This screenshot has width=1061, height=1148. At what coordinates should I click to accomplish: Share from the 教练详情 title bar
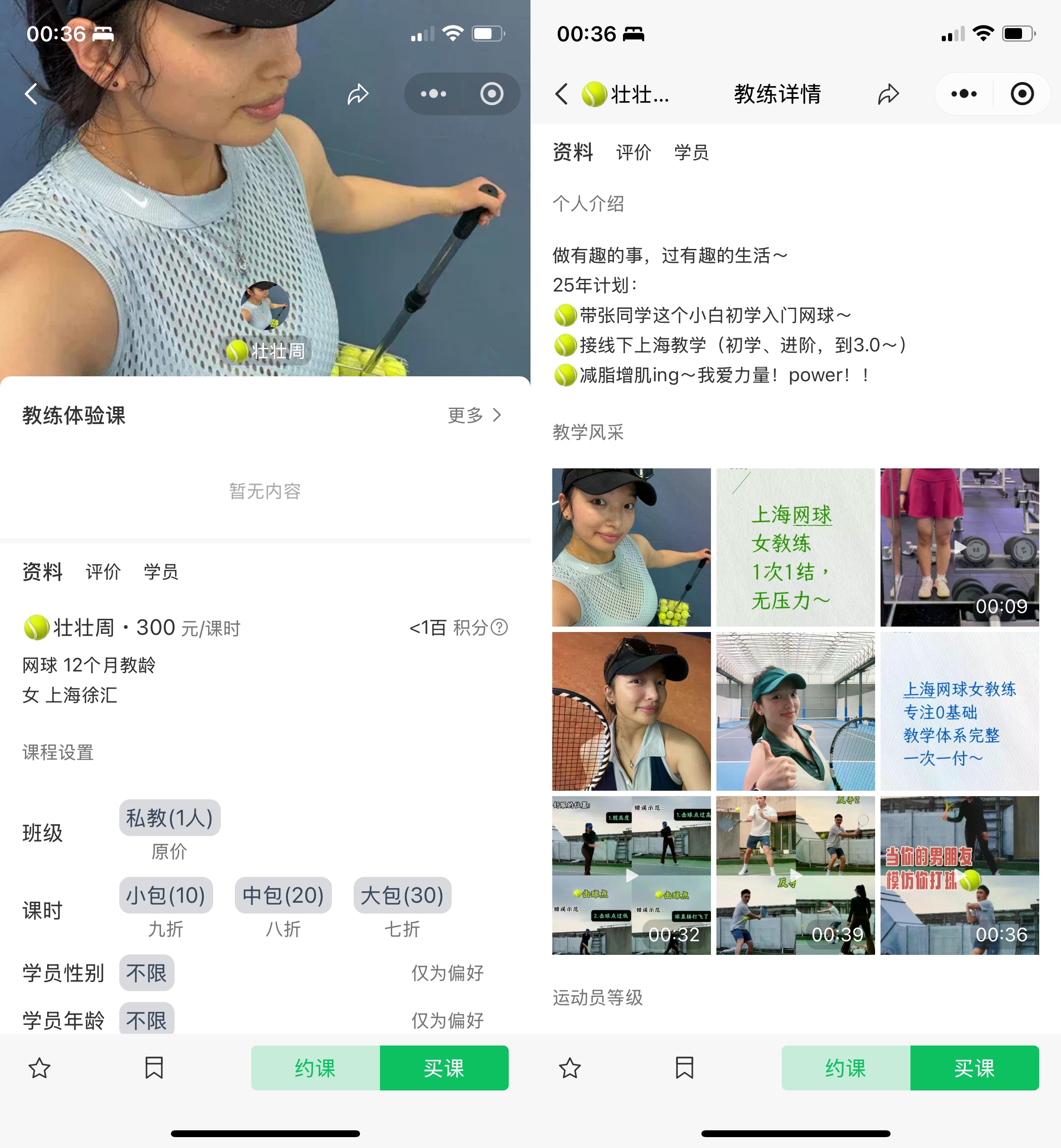tap(888, 94)
